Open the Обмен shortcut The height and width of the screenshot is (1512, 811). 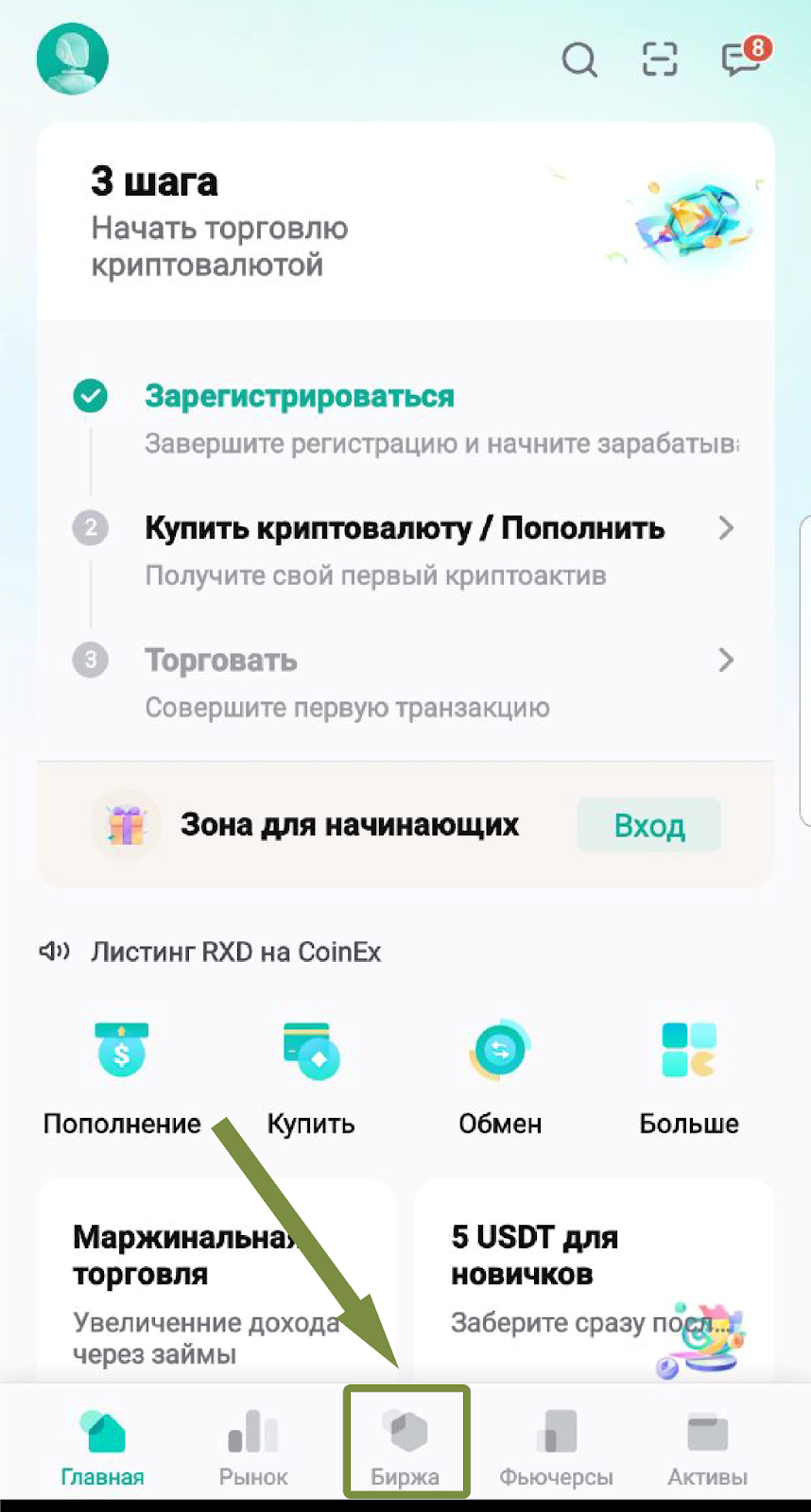[x=500, y=1078]
